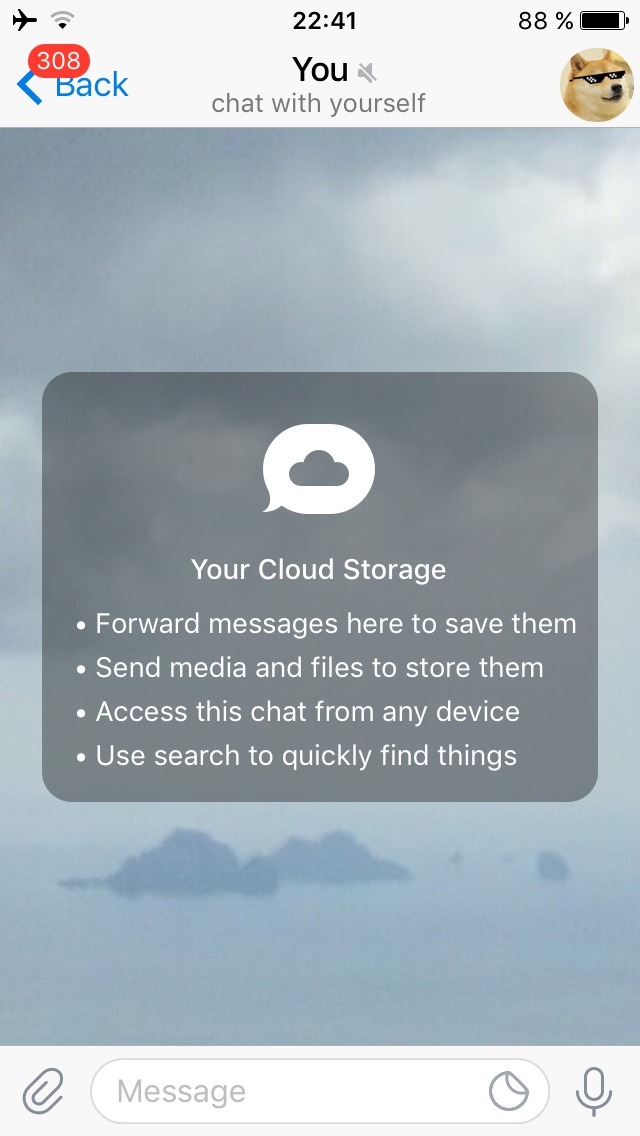This screenshot has height=1136, width=640.
Task: Go back to the chat list
Action: (72, 84)
